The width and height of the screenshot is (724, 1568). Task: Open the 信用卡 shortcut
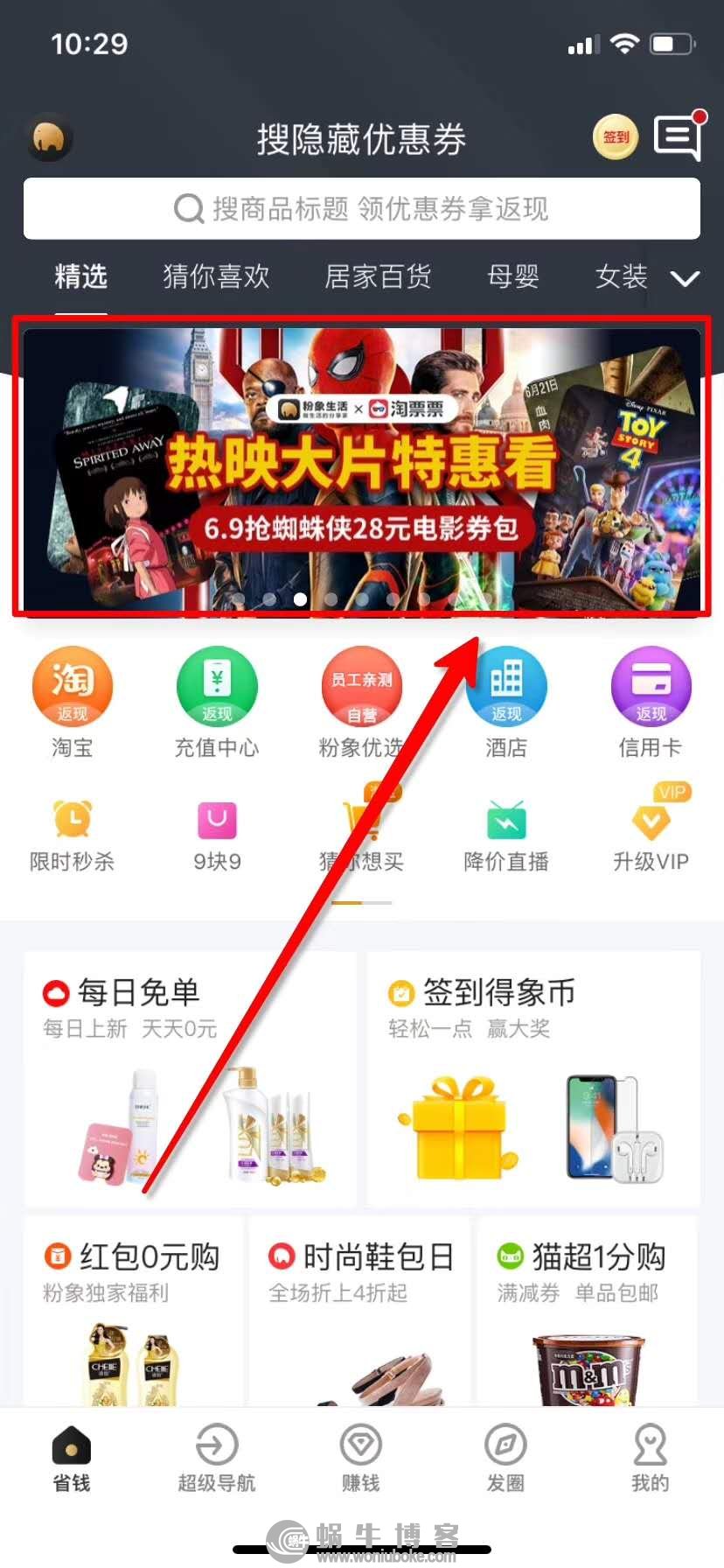[650, 702]
